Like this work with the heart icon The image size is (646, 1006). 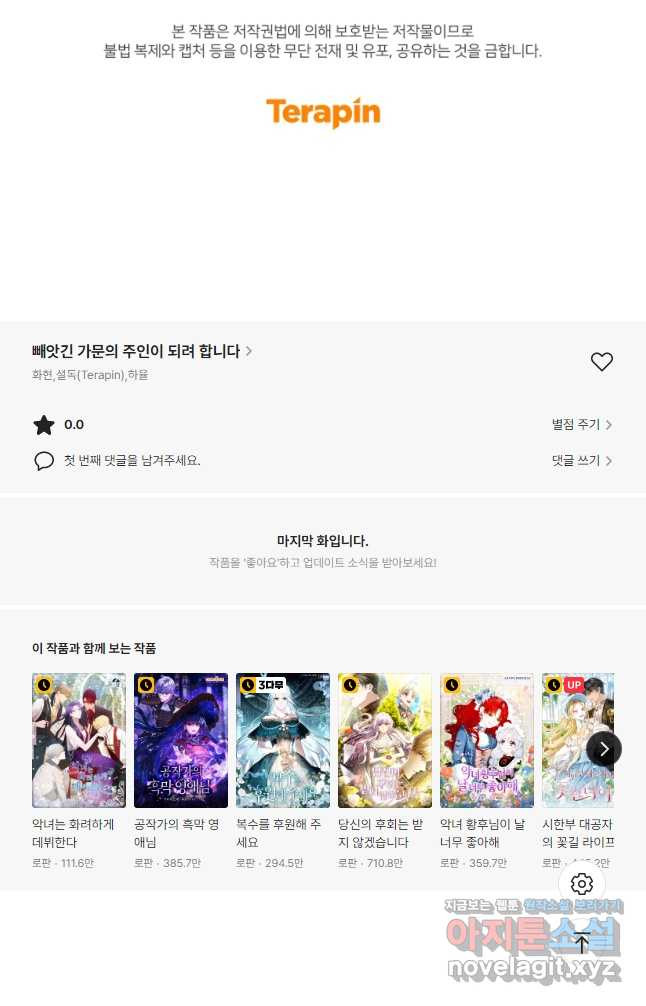tap(601, 362)
